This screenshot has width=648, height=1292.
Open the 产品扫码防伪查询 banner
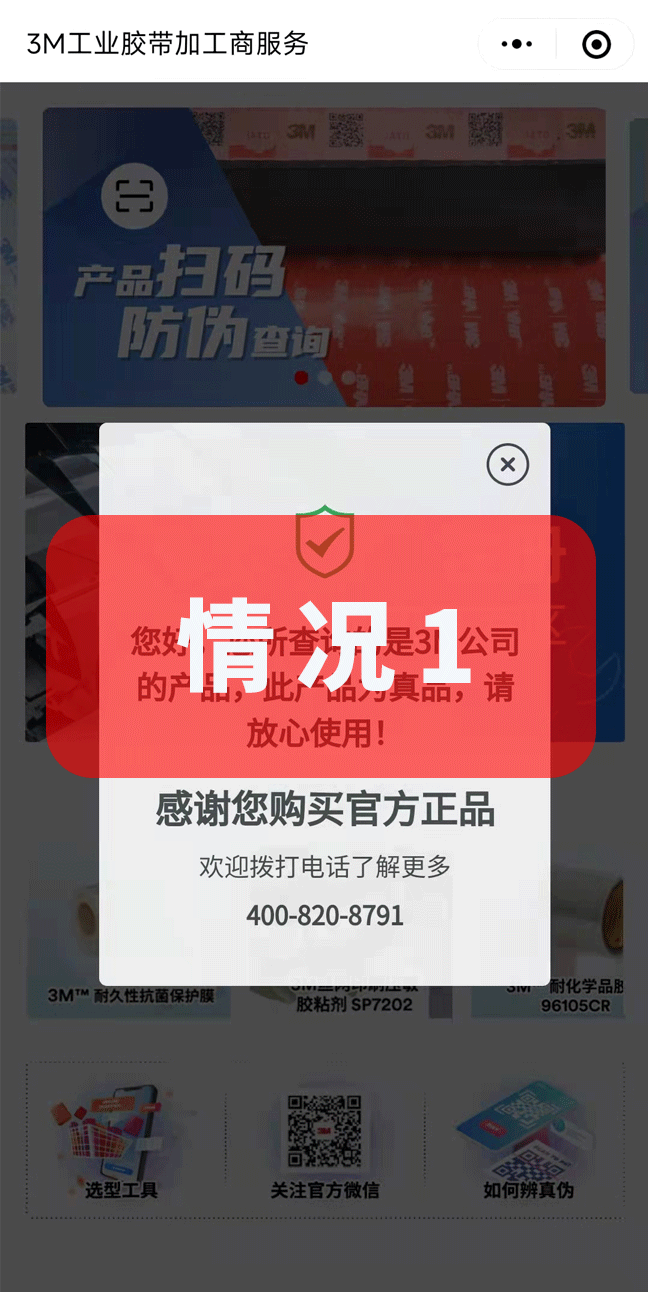tap(323, 256)
